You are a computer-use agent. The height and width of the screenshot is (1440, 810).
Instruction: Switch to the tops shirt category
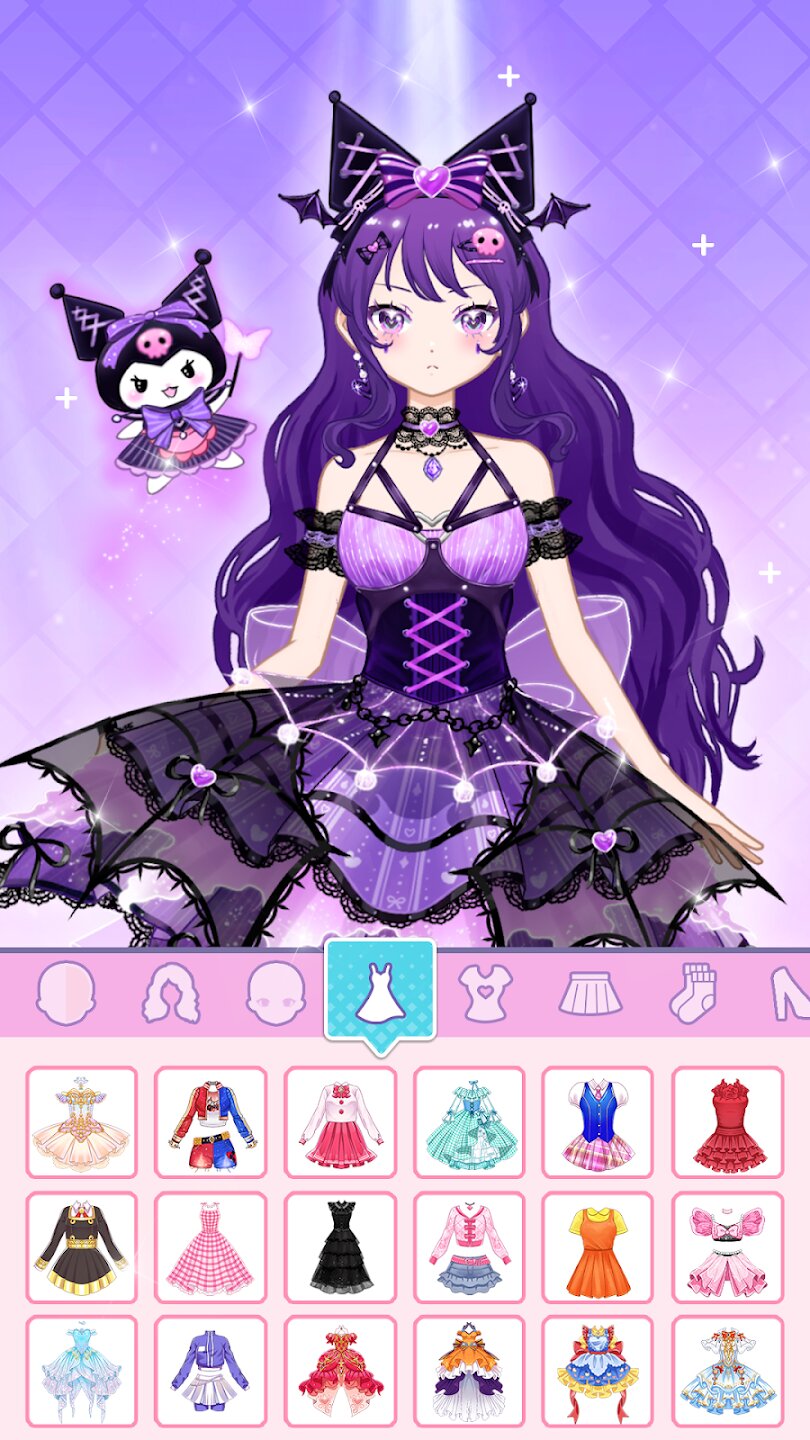click(x=485, y=994)
